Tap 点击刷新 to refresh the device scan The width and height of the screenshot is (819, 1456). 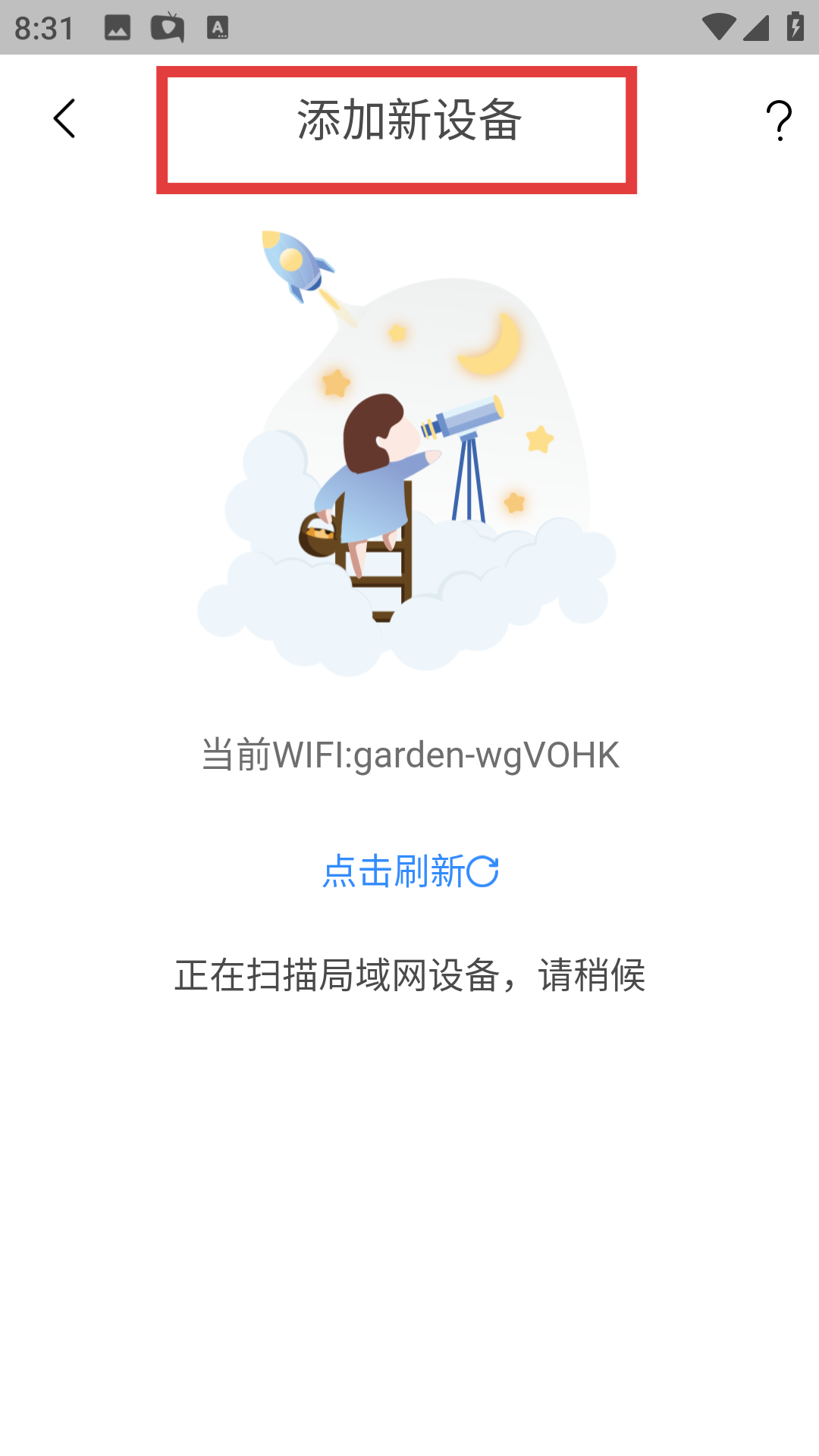(410, 871)
